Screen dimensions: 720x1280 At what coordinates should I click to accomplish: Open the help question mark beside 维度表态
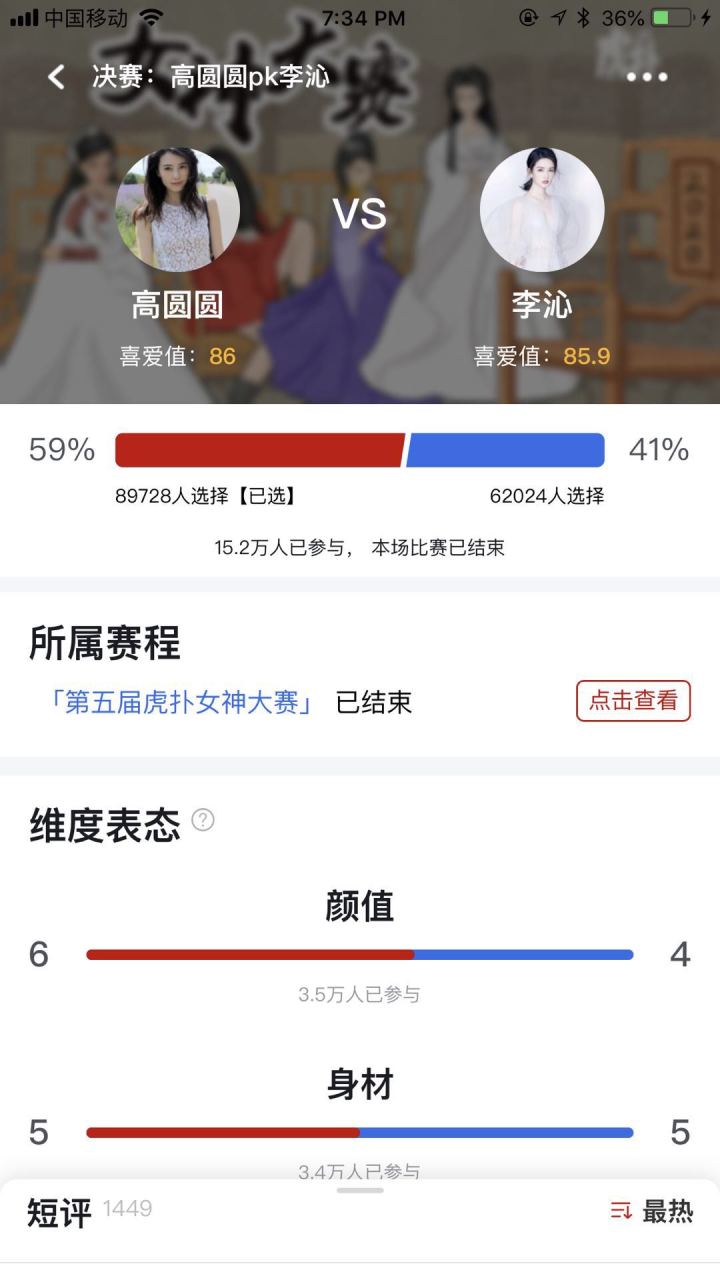[x=203, y=820]
